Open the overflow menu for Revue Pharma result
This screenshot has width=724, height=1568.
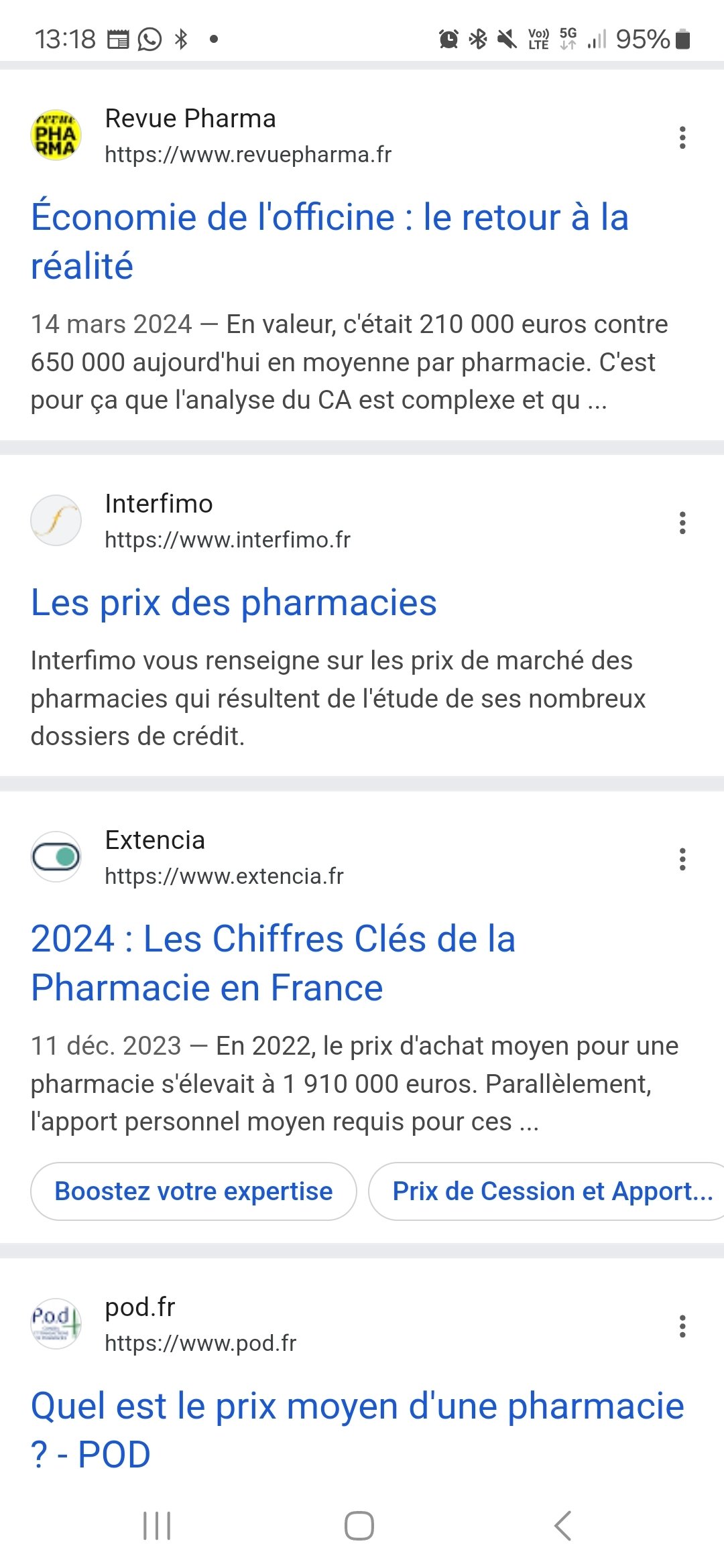coord(682,137)
